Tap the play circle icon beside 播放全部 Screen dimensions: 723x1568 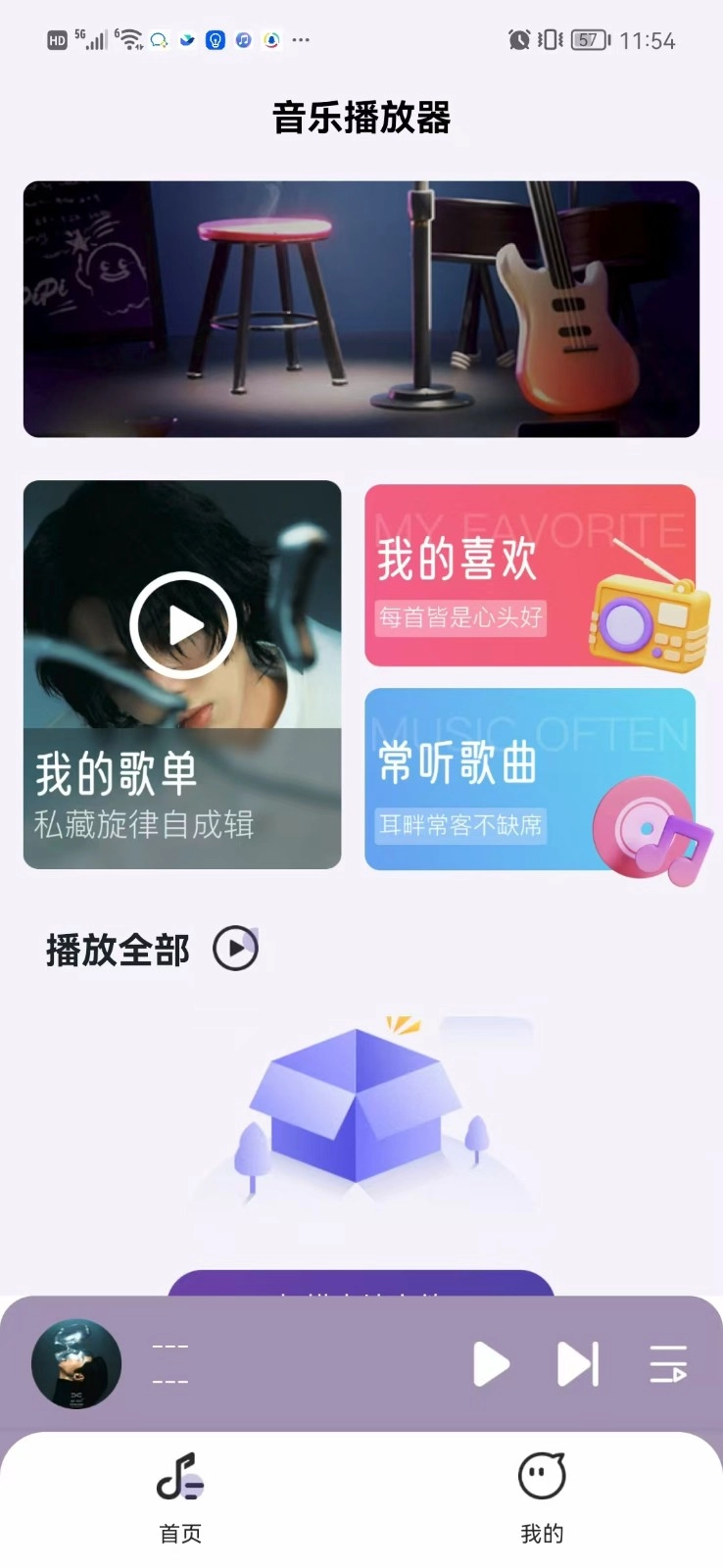click(x=234, y=948)
